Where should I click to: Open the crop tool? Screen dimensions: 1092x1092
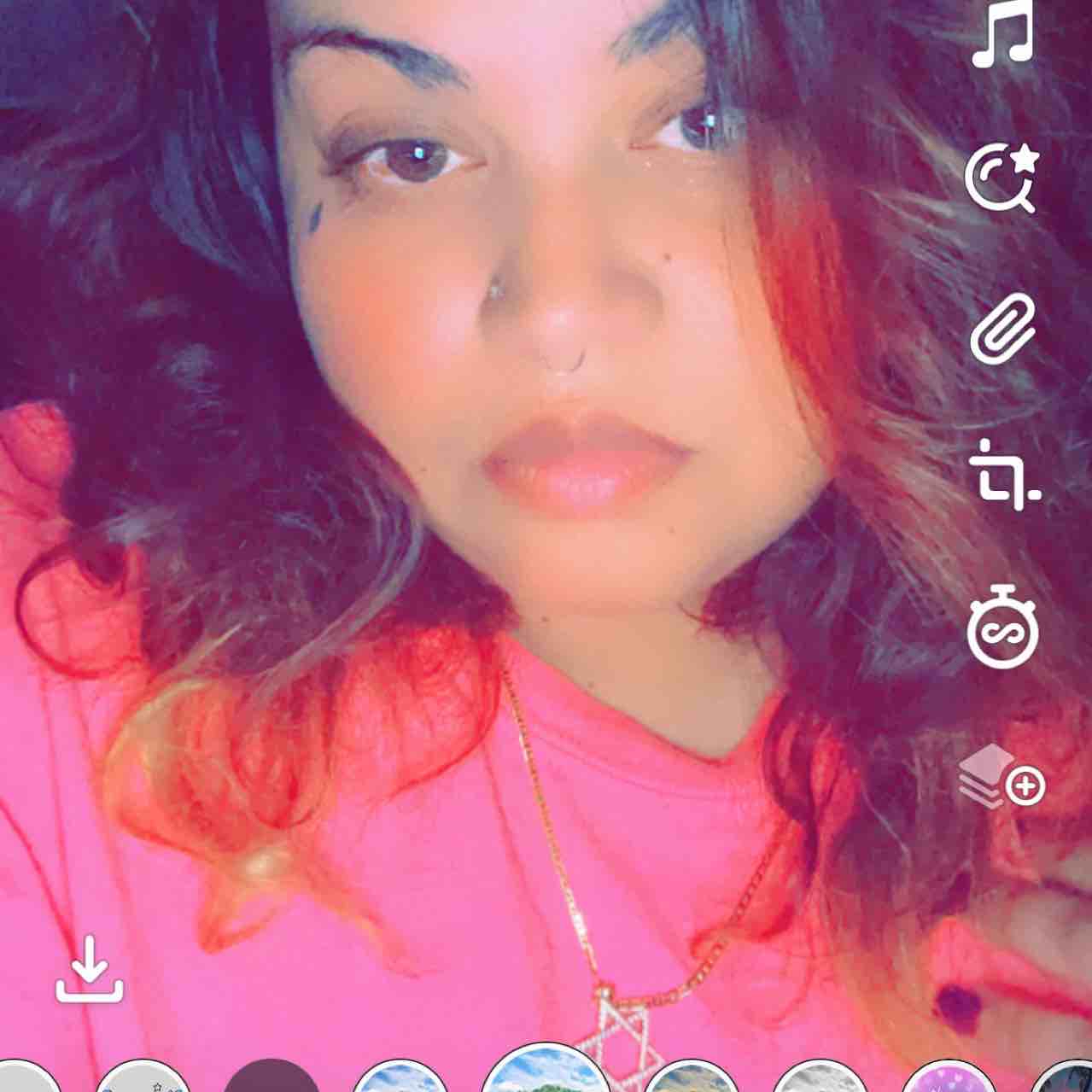point(1002,475)
